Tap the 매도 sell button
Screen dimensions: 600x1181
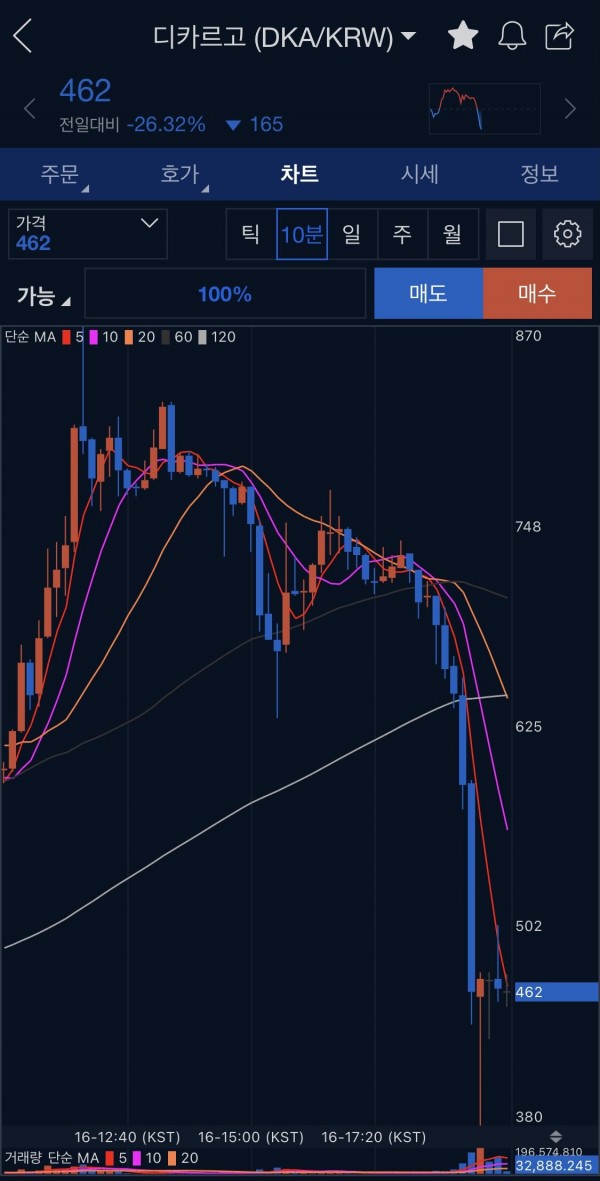pos(428,293)
